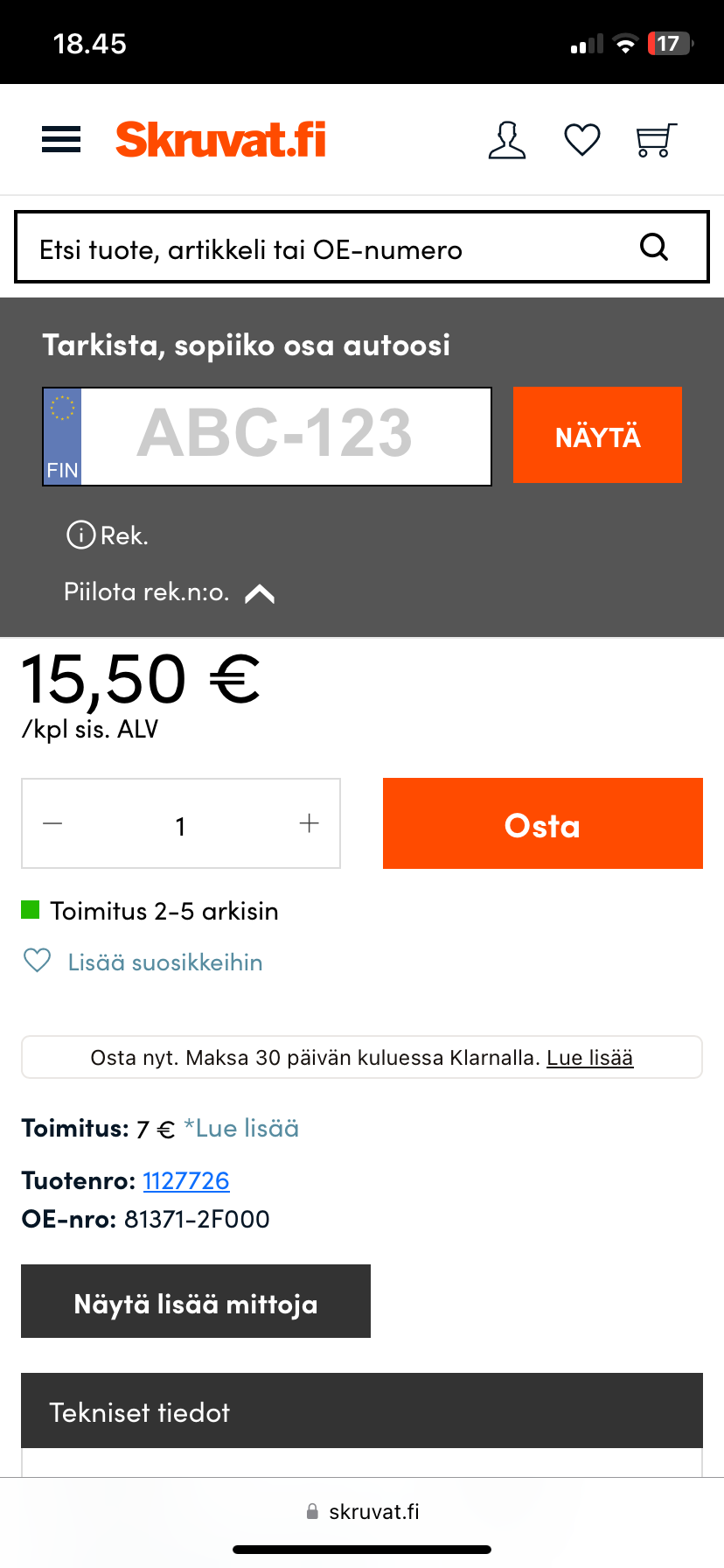Open the account icon
This screenshot has height=1568, width=724.
coord(507,138)
